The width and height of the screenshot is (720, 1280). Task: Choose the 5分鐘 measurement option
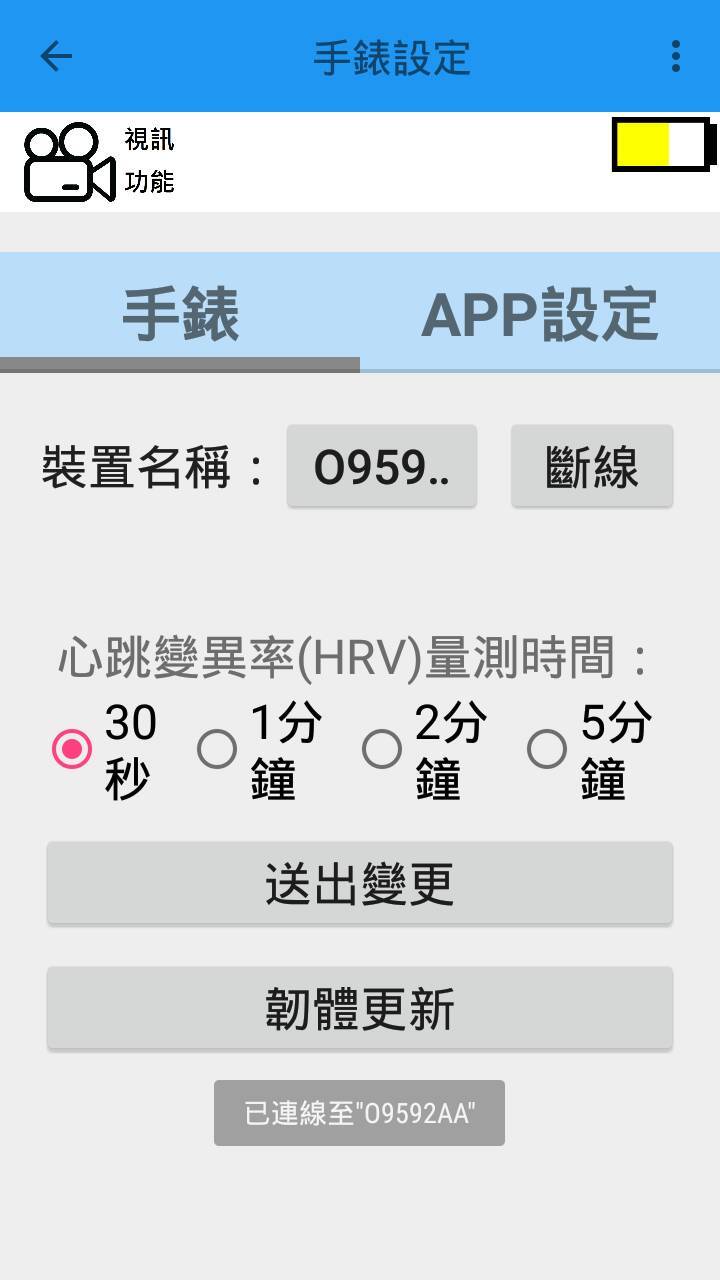(x=590, y=749)
